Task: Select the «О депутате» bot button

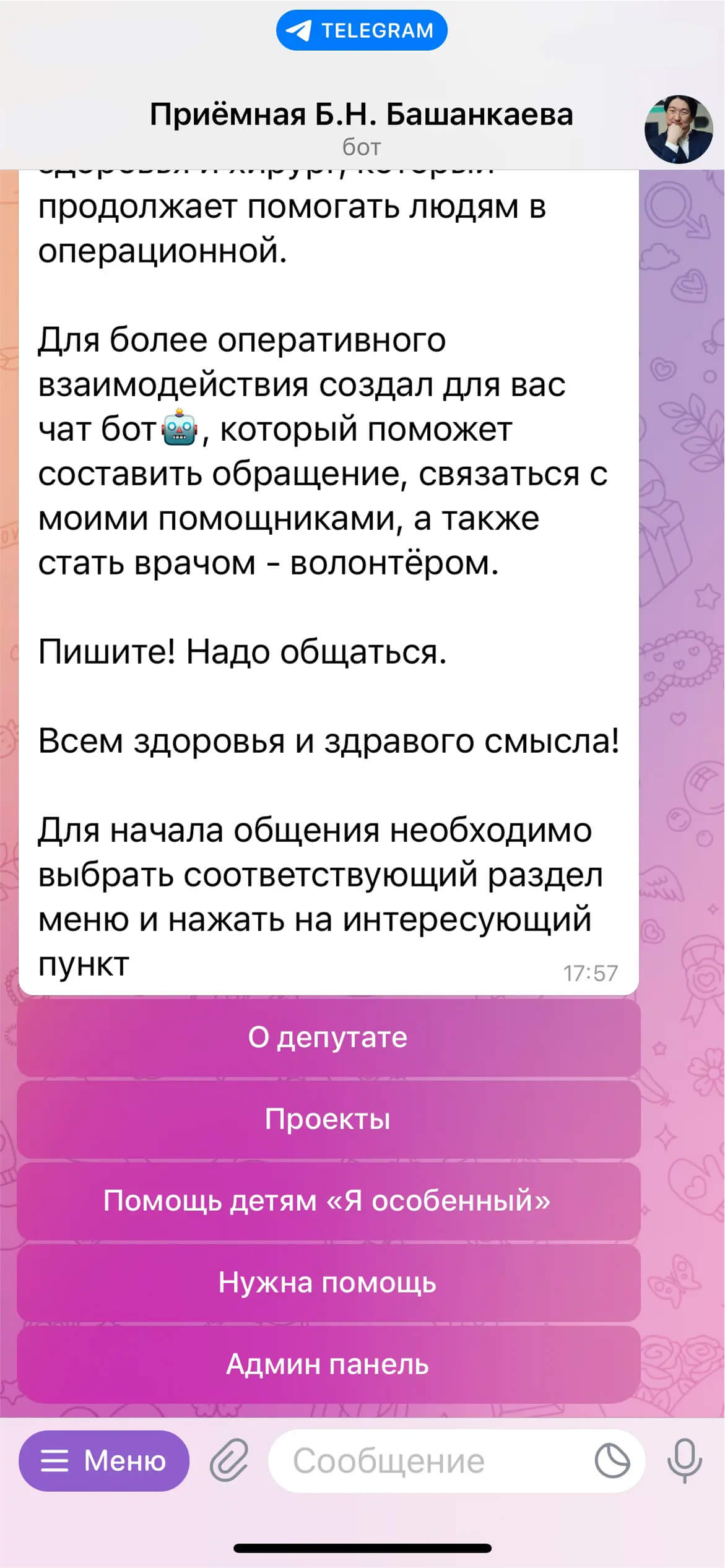Action: point(328,1037)
